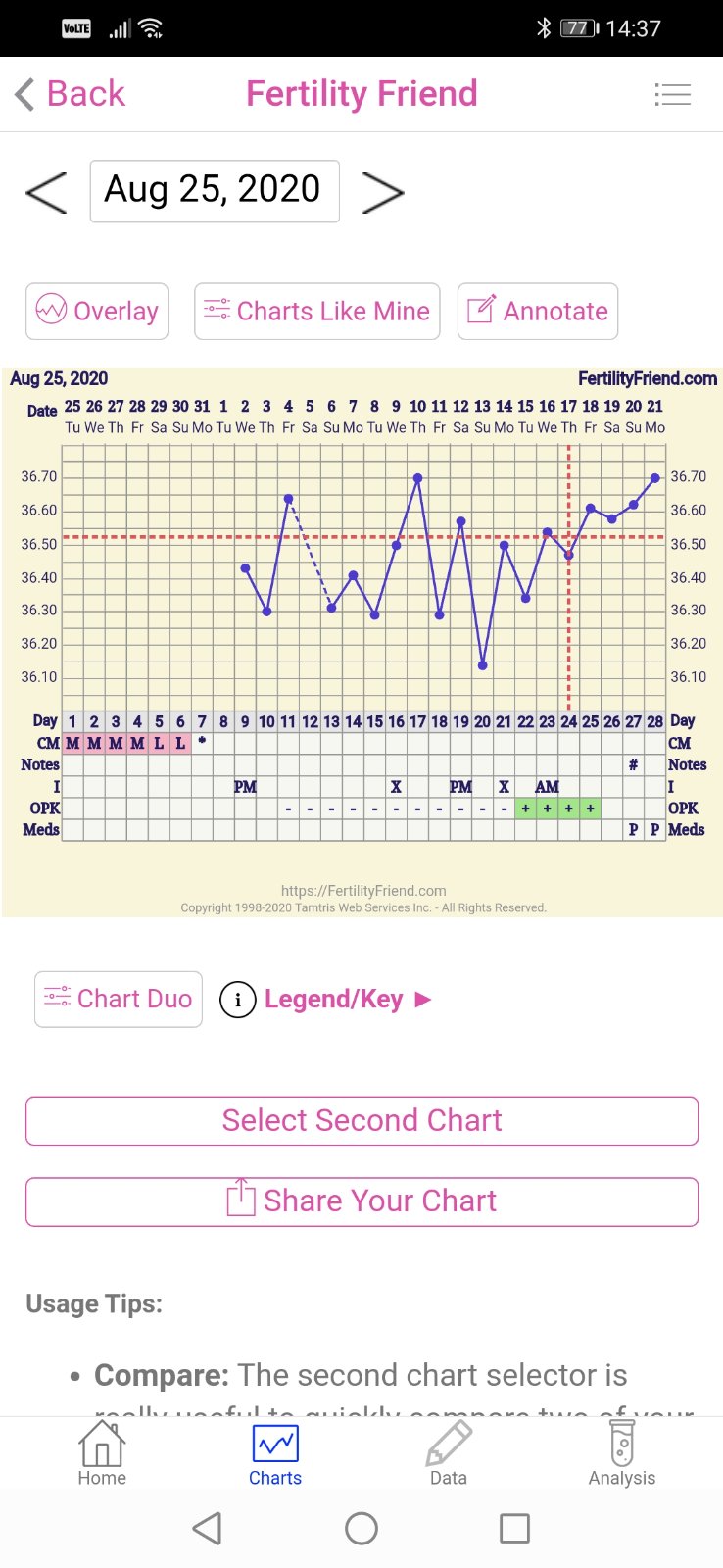Image resolution: width=723 pixels, height=1568 pixels.
Task: Switch to the Analysis tab
Action: pyautogui.click(x=622, y=1453)
